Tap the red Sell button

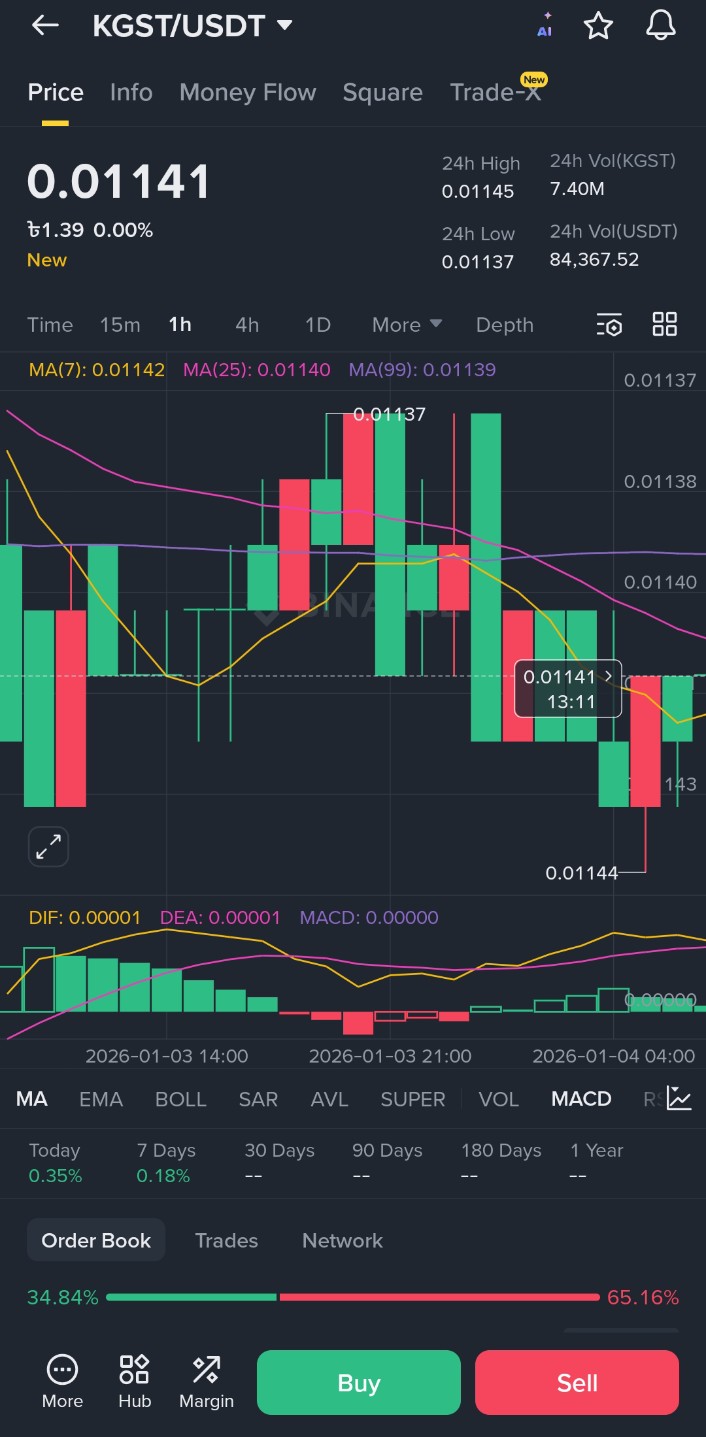coord(576,1382)
